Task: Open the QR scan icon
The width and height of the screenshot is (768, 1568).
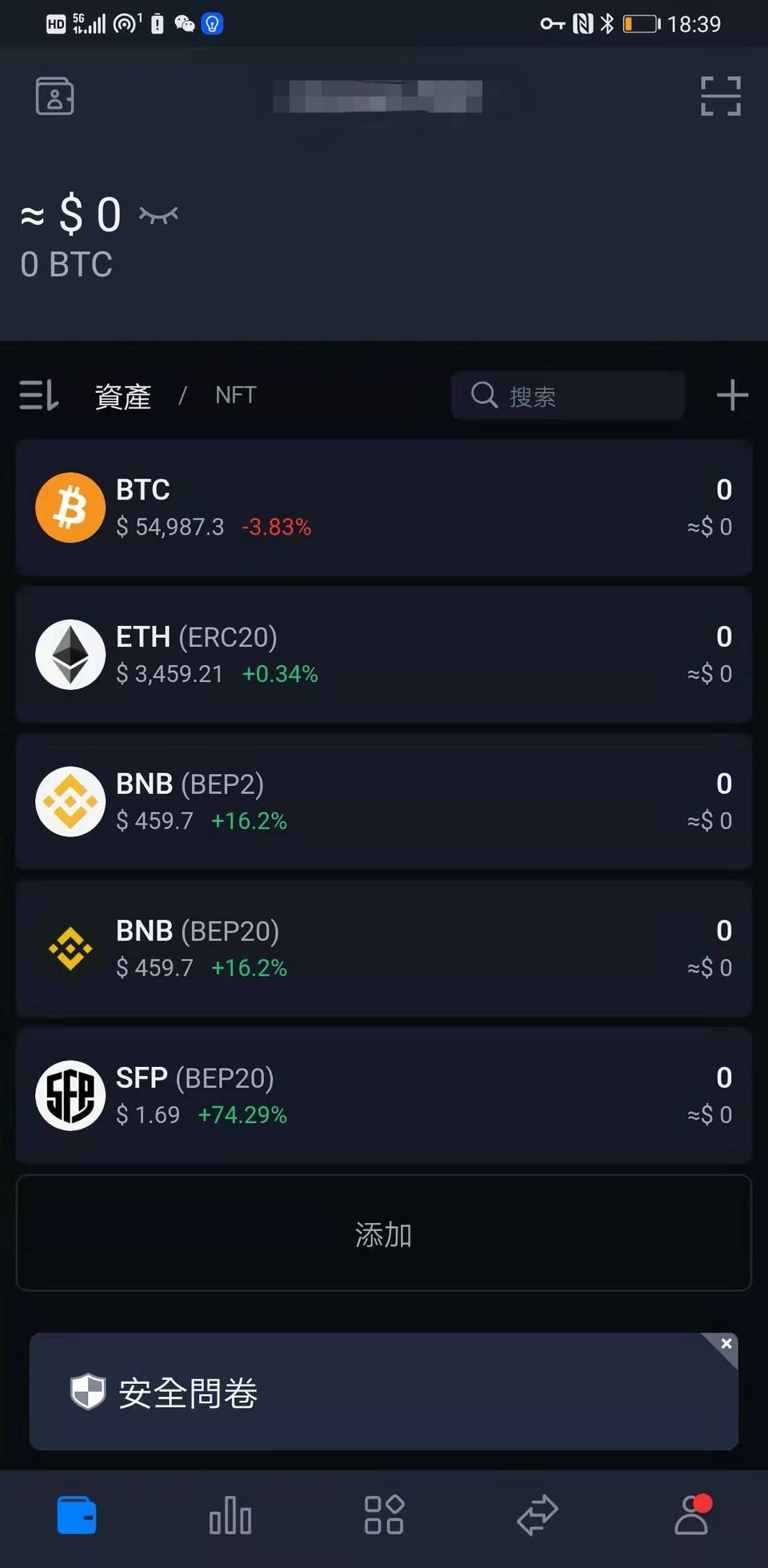Action: tap(720, 97)
